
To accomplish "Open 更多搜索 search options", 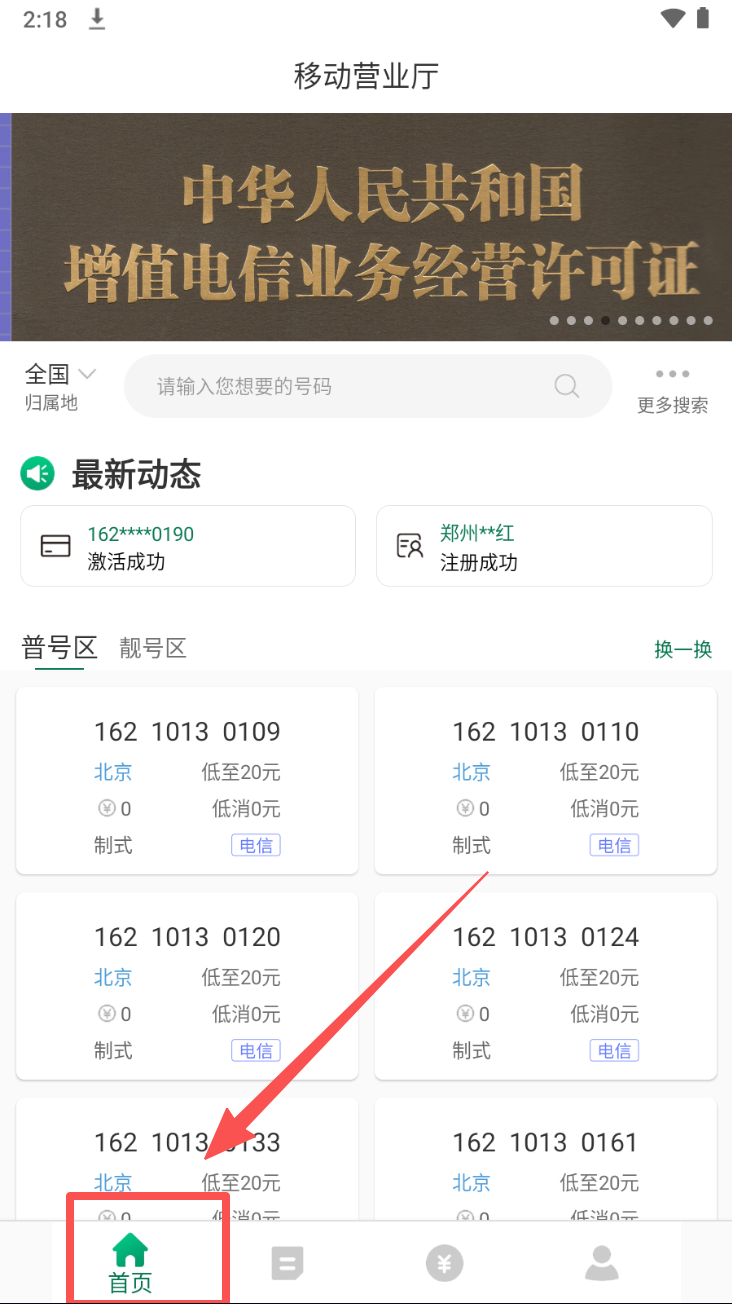I will pyautogui.click(x=672, y=389).
